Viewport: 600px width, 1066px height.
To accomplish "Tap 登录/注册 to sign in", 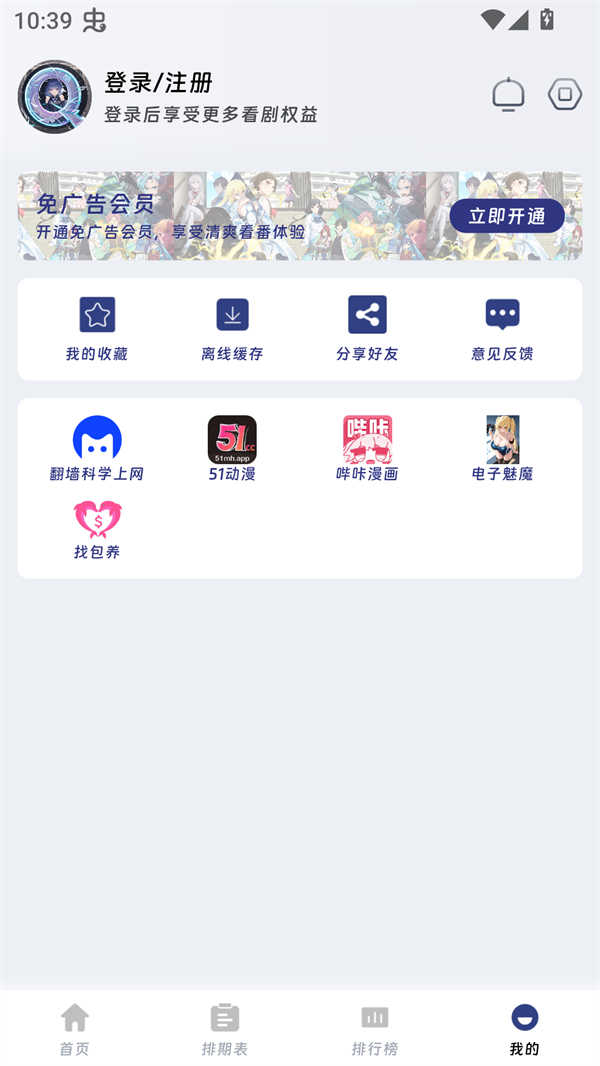I will click(x=159, y=83).
